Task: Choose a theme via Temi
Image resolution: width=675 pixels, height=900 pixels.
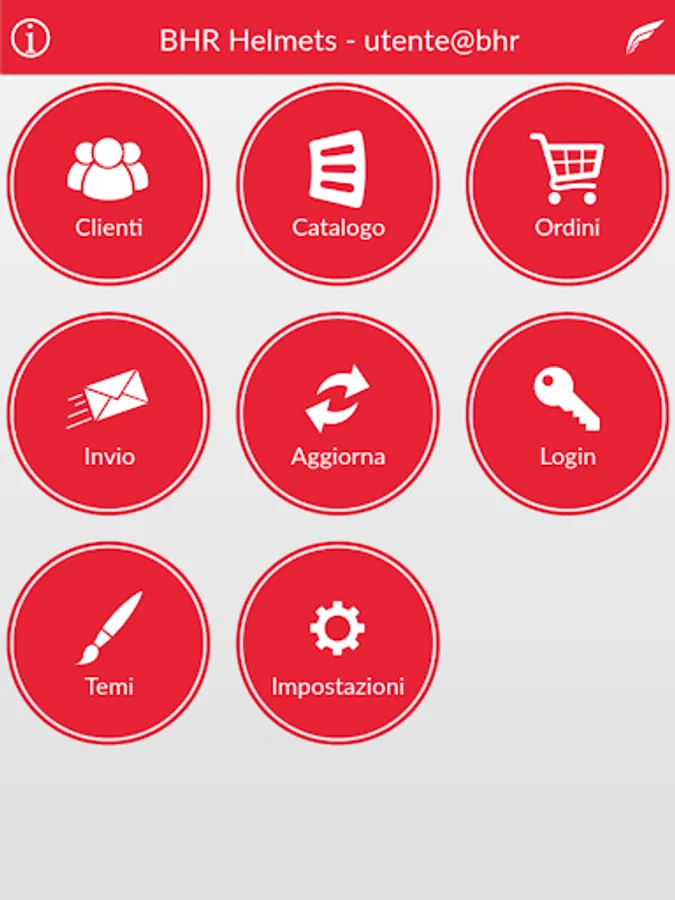Action: coord(109,643)
